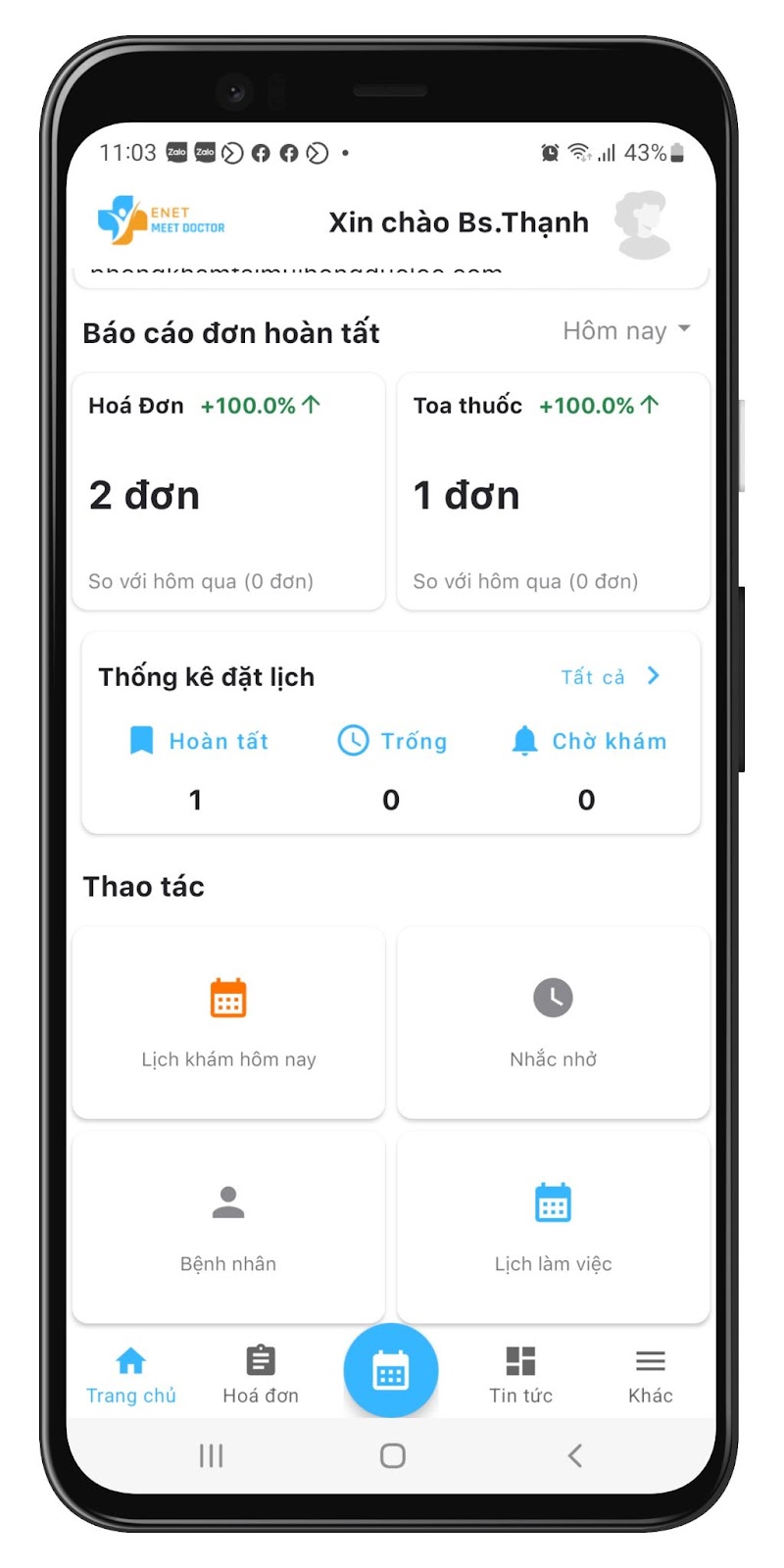Select the Hoàn tất booking stat
The image size is (784, 1568).
click(x=199, y=769)
